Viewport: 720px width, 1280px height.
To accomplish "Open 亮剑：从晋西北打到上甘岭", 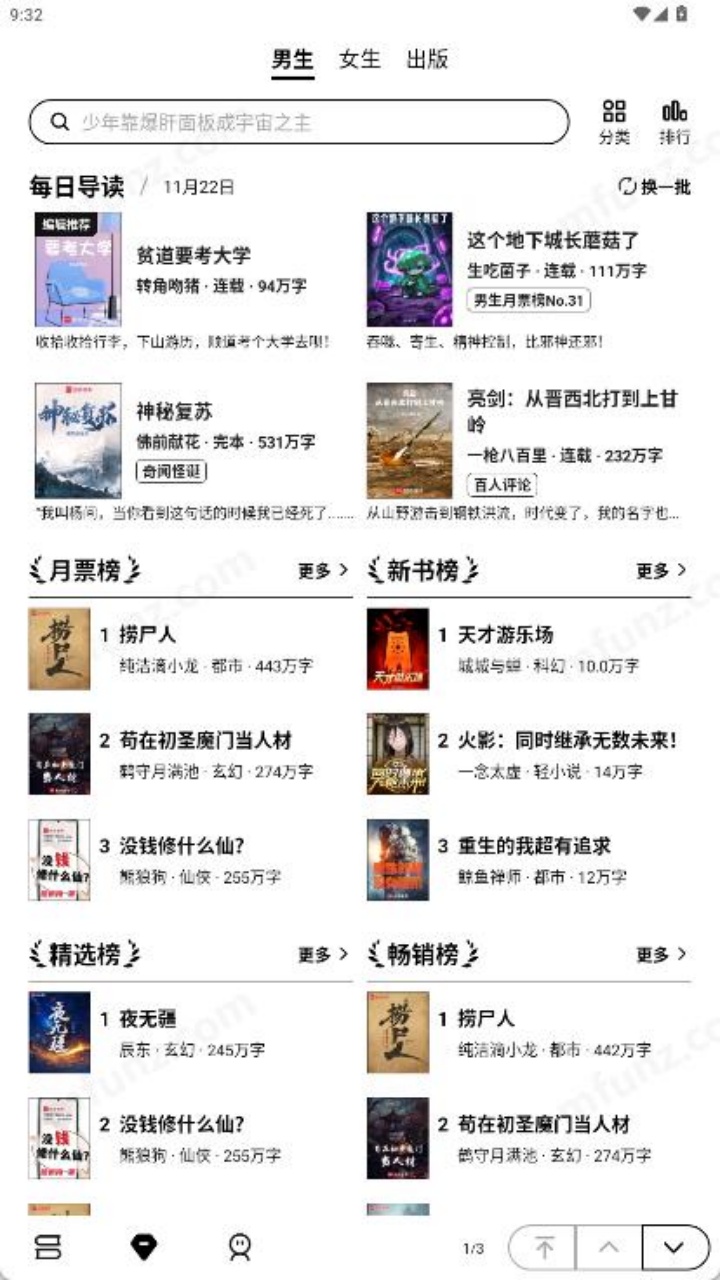I will pyautogui.click(x=572, y=410).
